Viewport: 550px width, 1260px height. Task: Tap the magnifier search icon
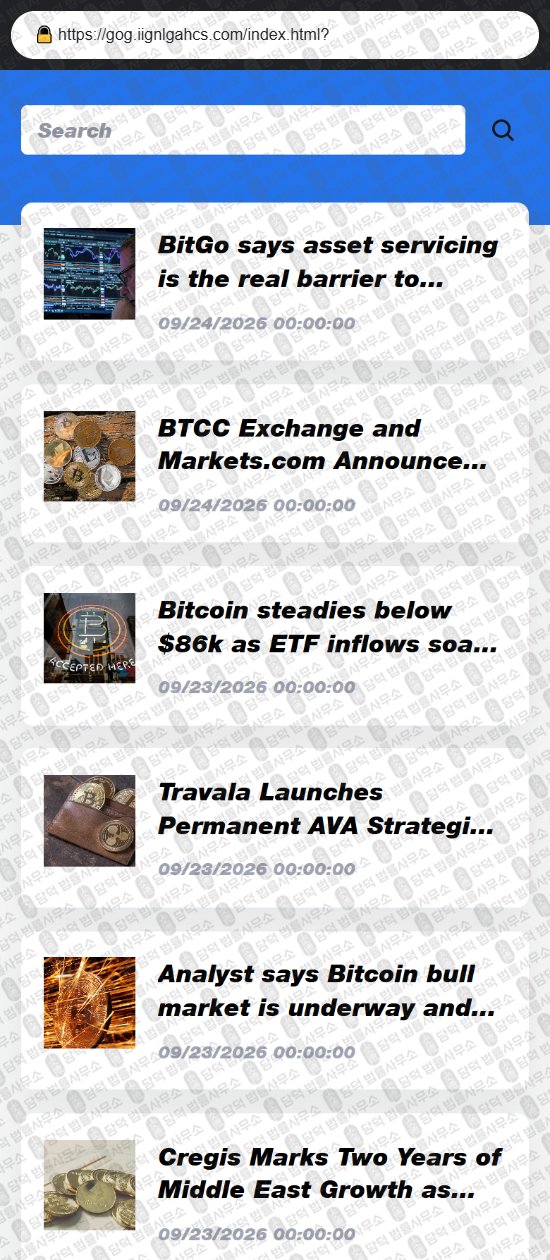503,130
